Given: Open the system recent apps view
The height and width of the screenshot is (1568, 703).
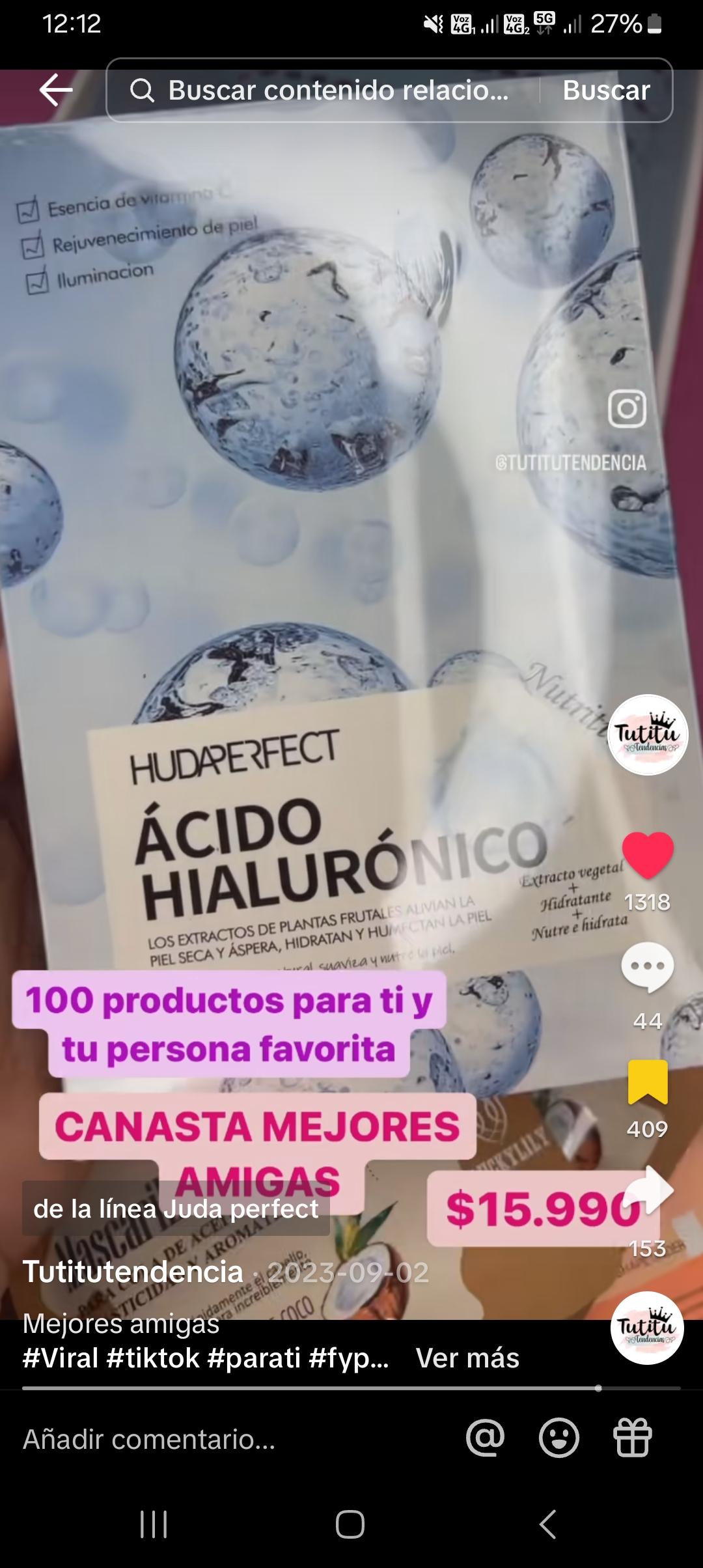Looking at the screenshot, I should (x=154, y=1524).
